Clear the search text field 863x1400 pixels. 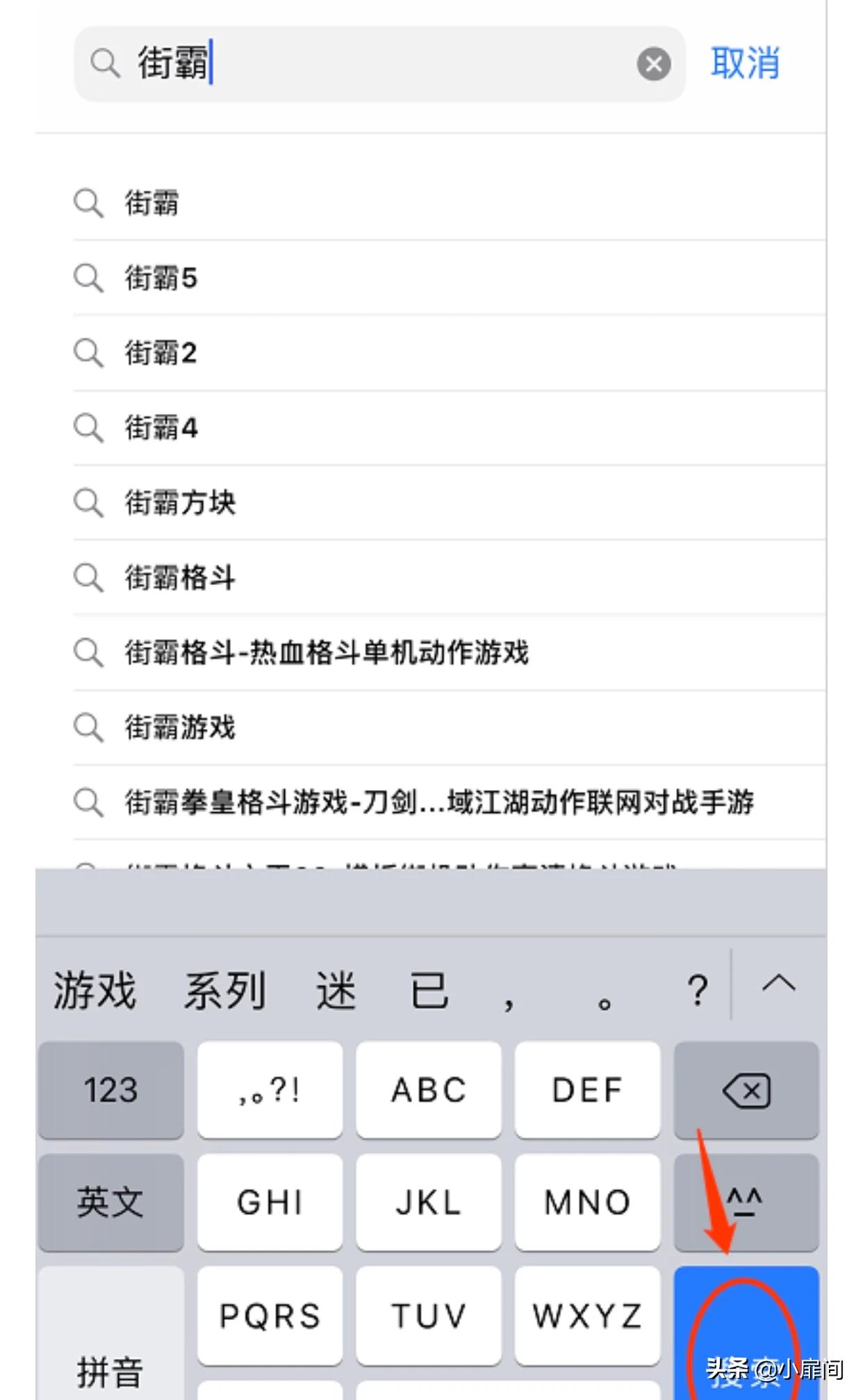653,65
